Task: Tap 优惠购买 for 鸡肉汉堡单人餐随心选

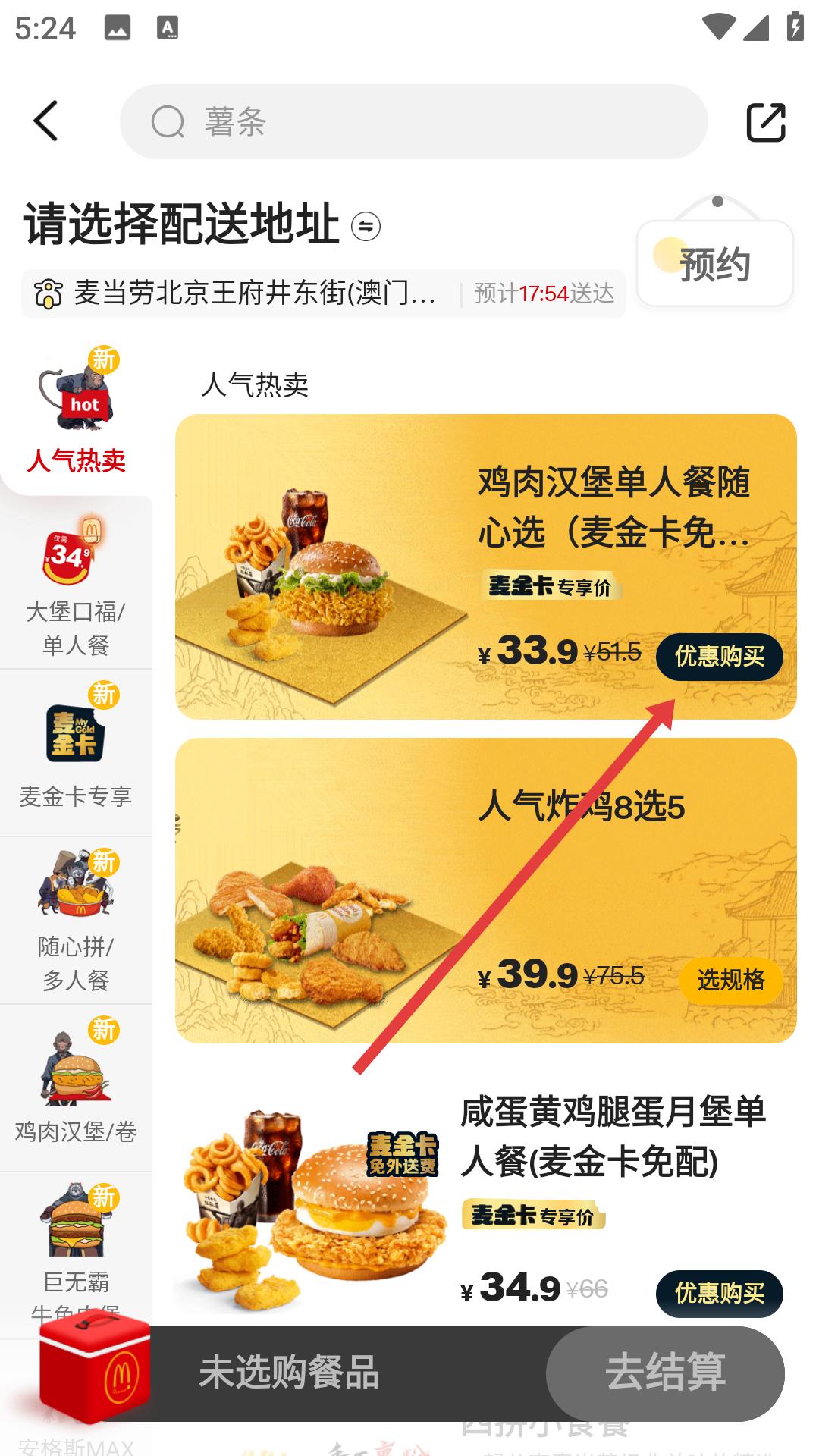Action: tap(719, 657)
